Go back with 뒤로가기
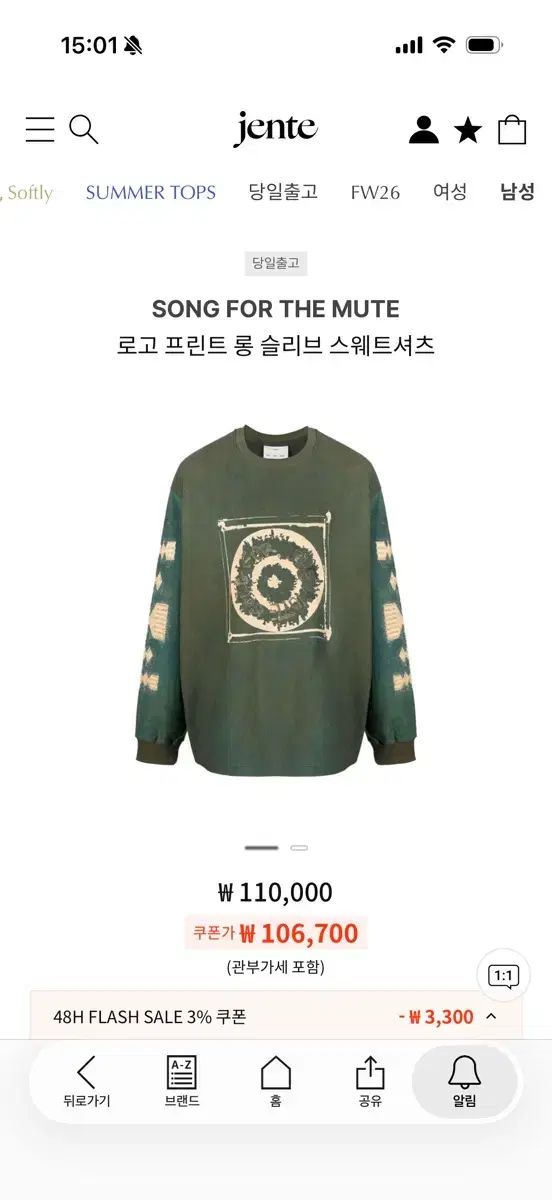Screen dimensions: 552x1200 (x=86, y=1082)
